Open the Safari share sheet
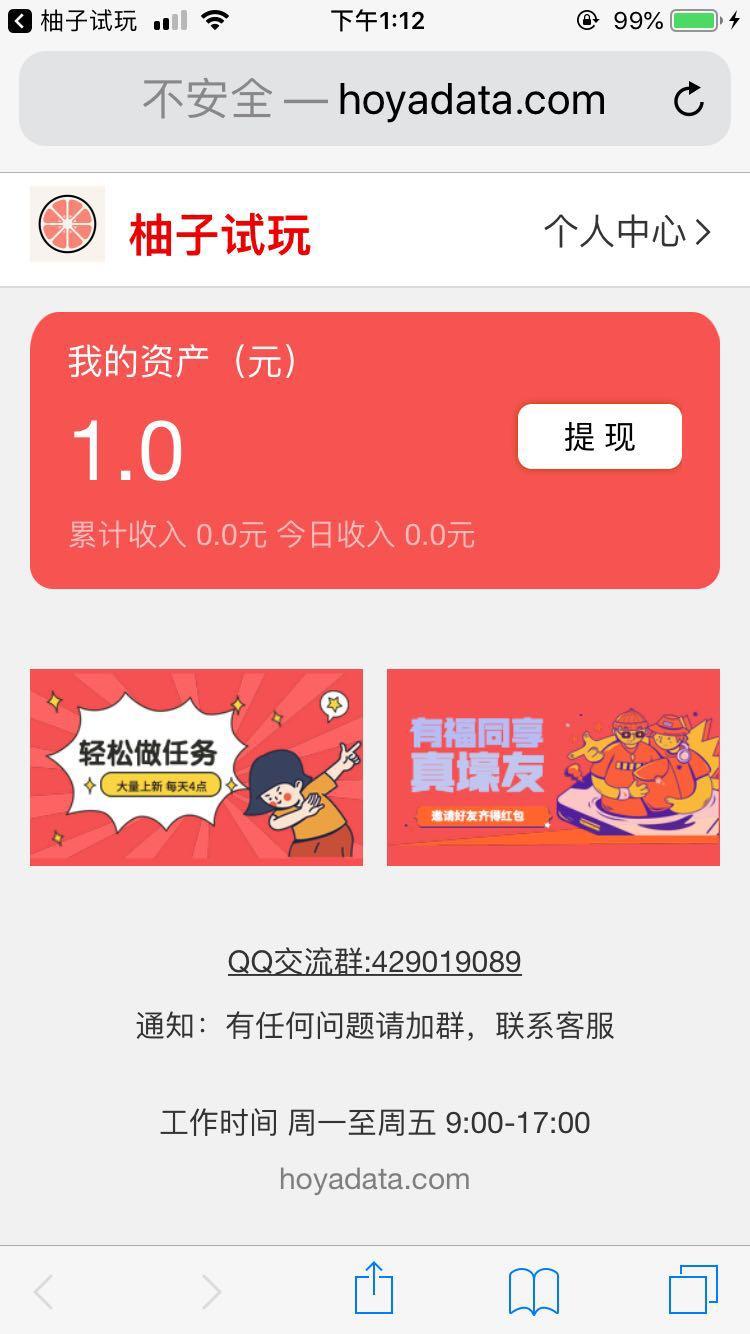 374,1290
